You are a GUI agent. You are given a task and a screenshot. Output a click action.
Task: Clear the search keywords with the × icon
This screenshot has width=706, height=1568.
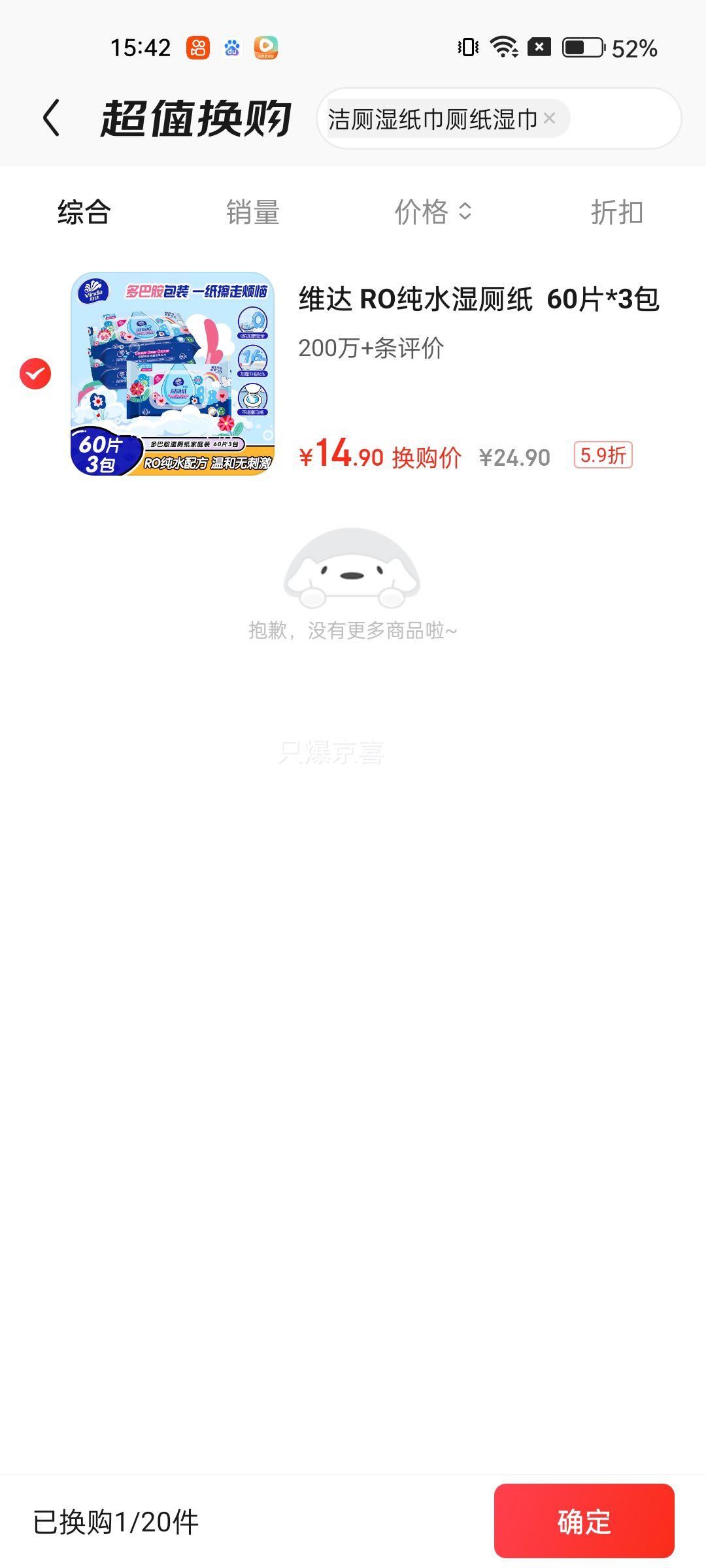(549, 118)
